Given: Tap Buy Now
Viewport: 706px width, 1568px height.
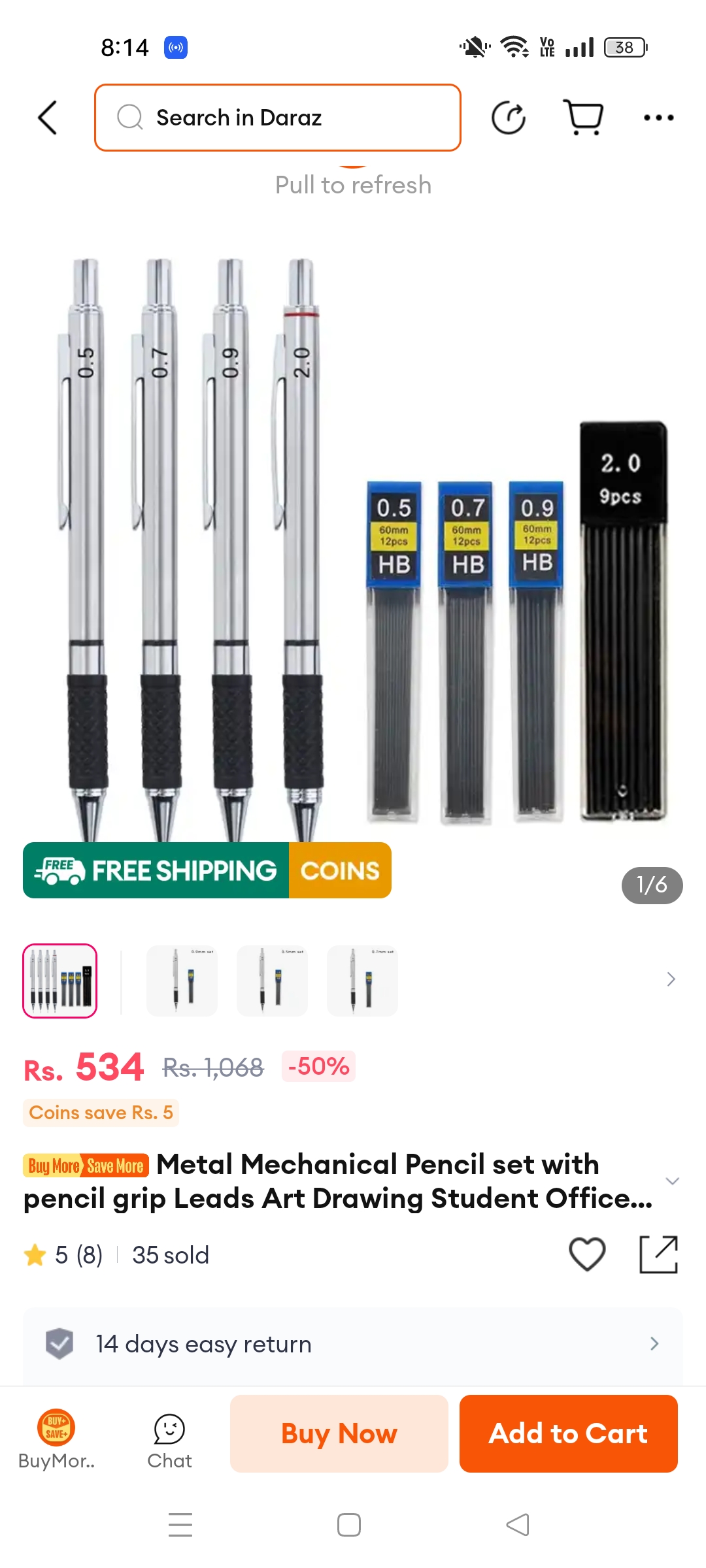Looking at the screenshot, I should tap(339, 1433).
